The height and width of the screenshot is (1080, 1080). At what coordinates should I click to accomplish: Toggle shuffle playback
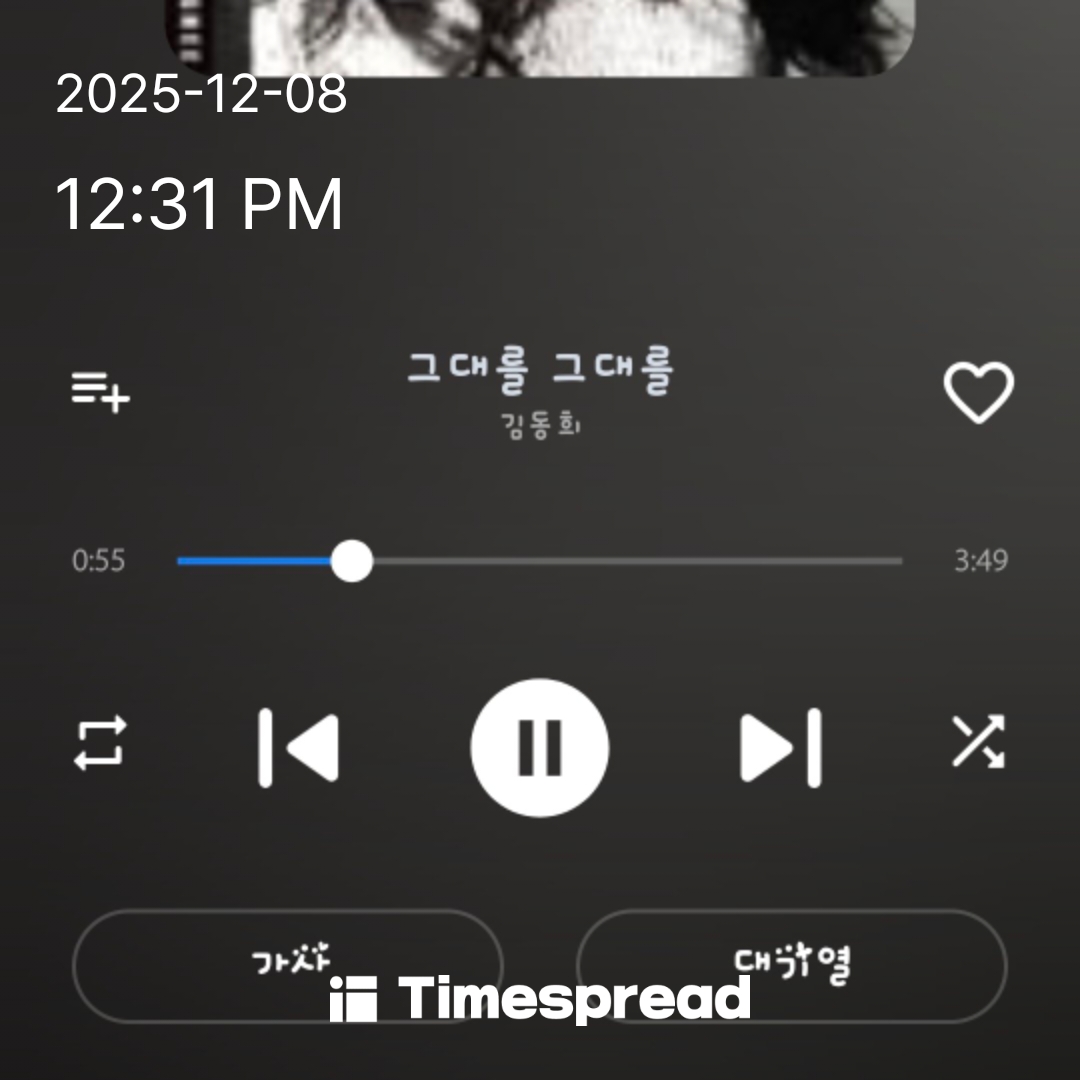pos(978,743)
